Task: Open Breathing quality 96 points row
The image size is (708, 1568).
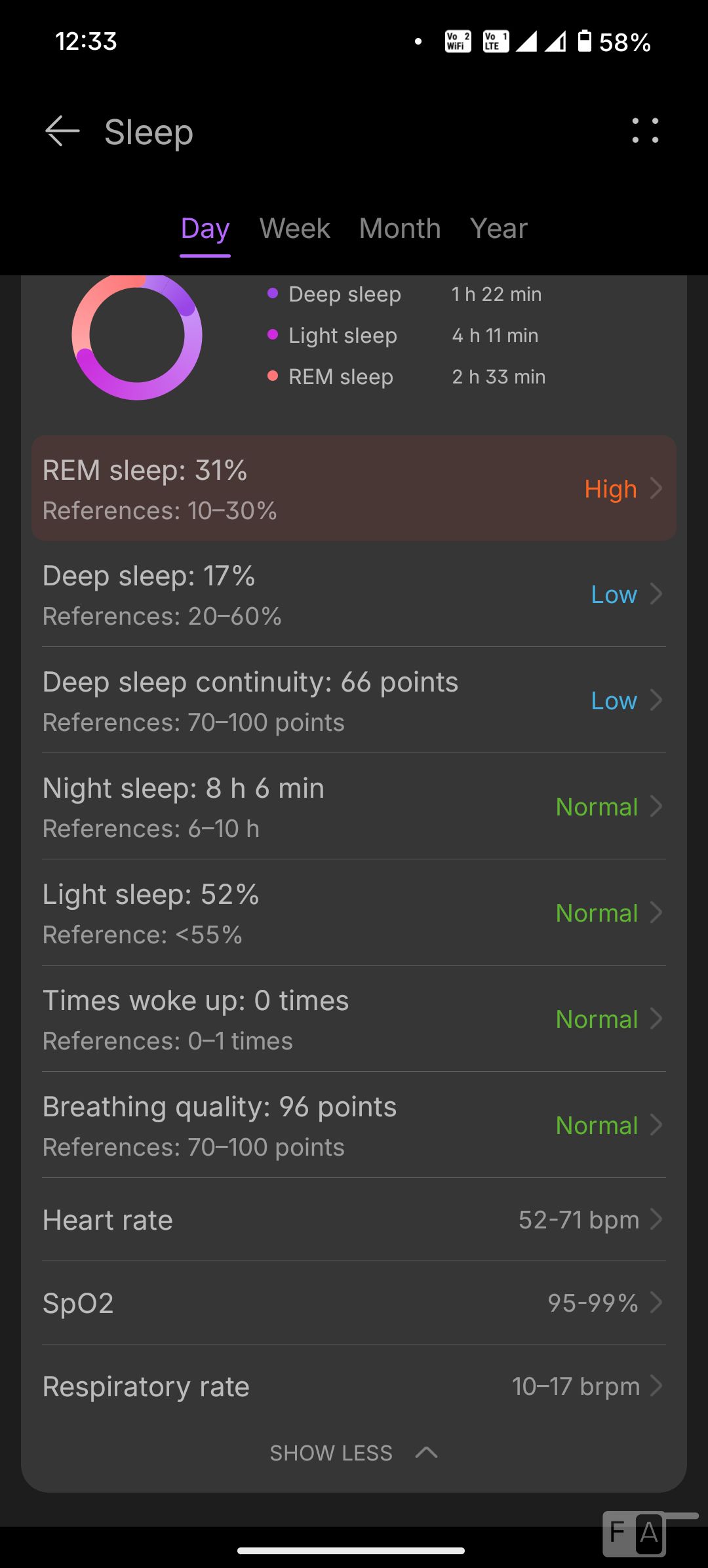Action: [354, 1126]
